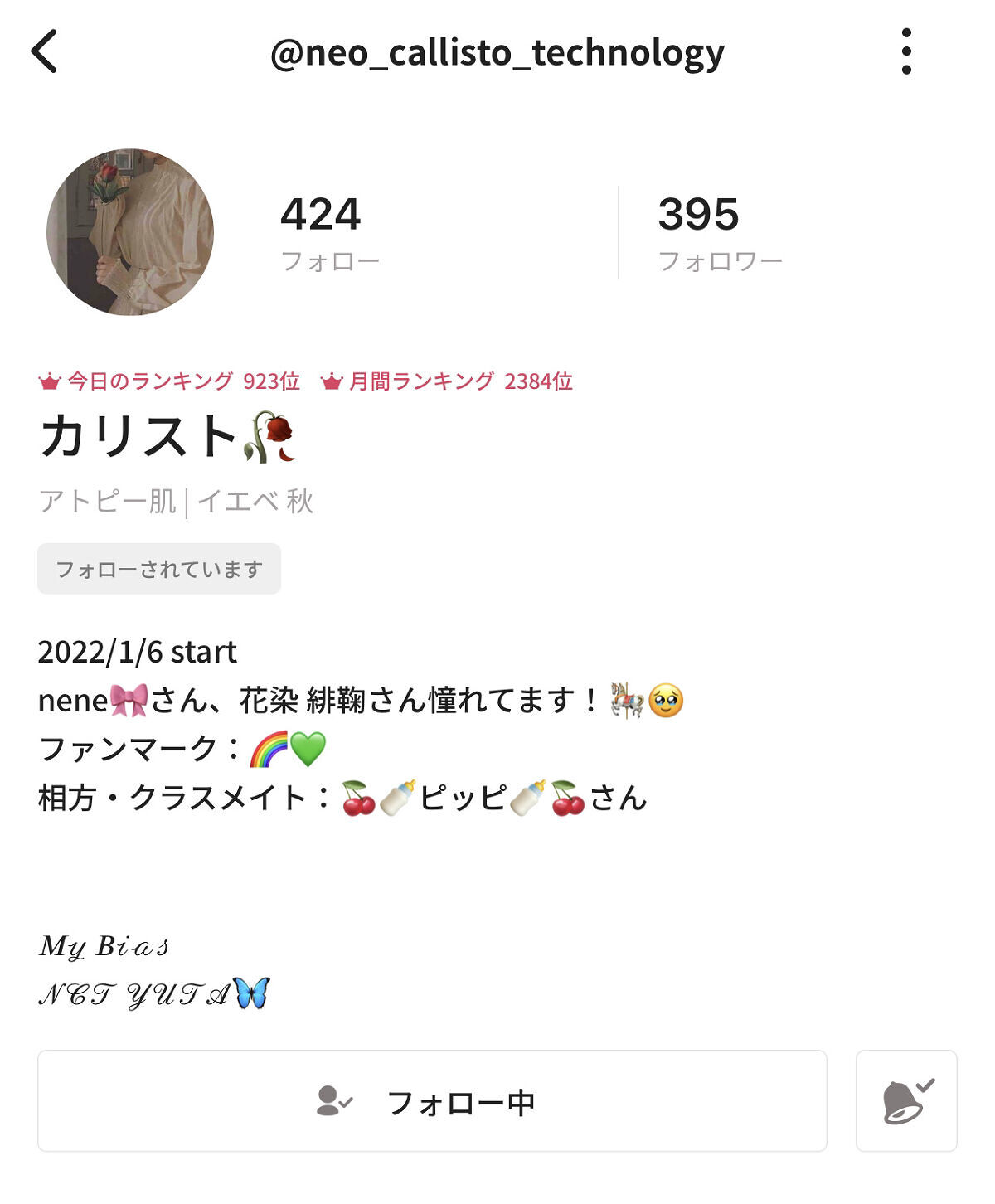Viewport: 995px width, 1204px height.
Task: Show the 395 フォロワー list
Action: click(719, 232)
